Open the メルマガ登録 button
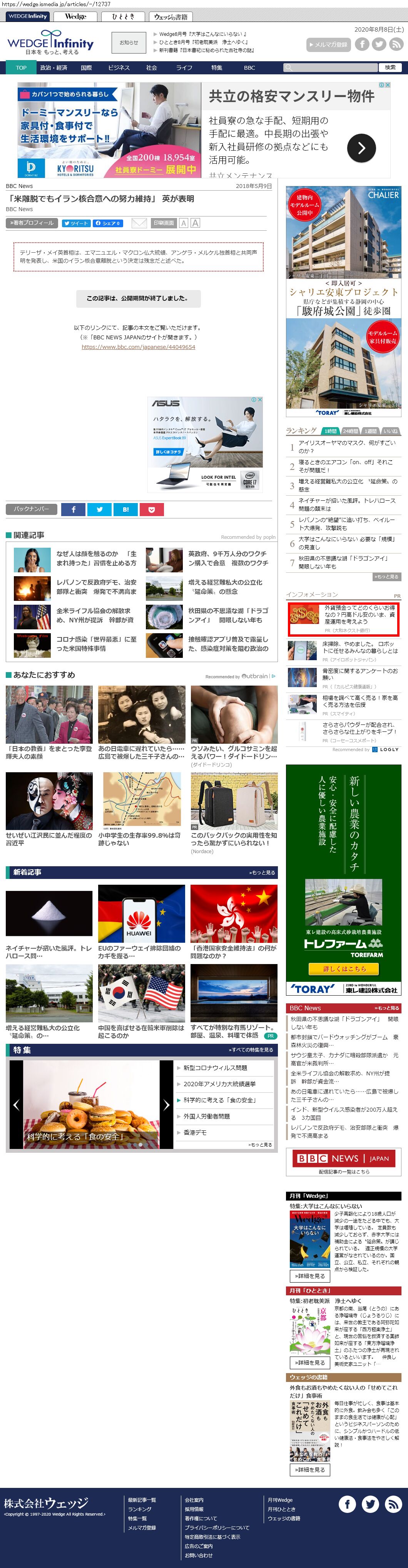The width and height of the screenshot is (408, 1568). coord(328,44)
